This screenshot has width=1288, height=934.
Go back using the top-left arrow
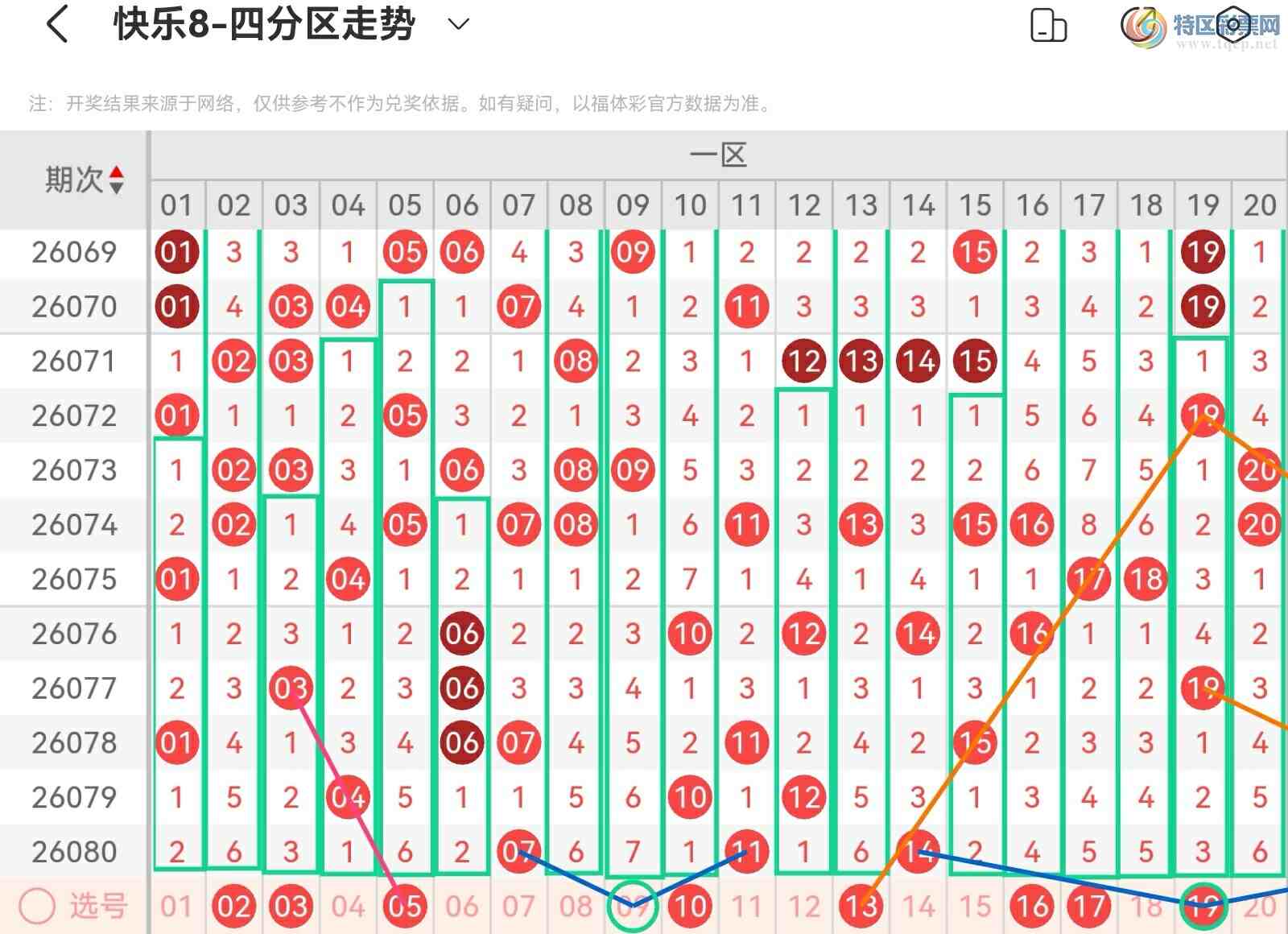pos(56,24)
